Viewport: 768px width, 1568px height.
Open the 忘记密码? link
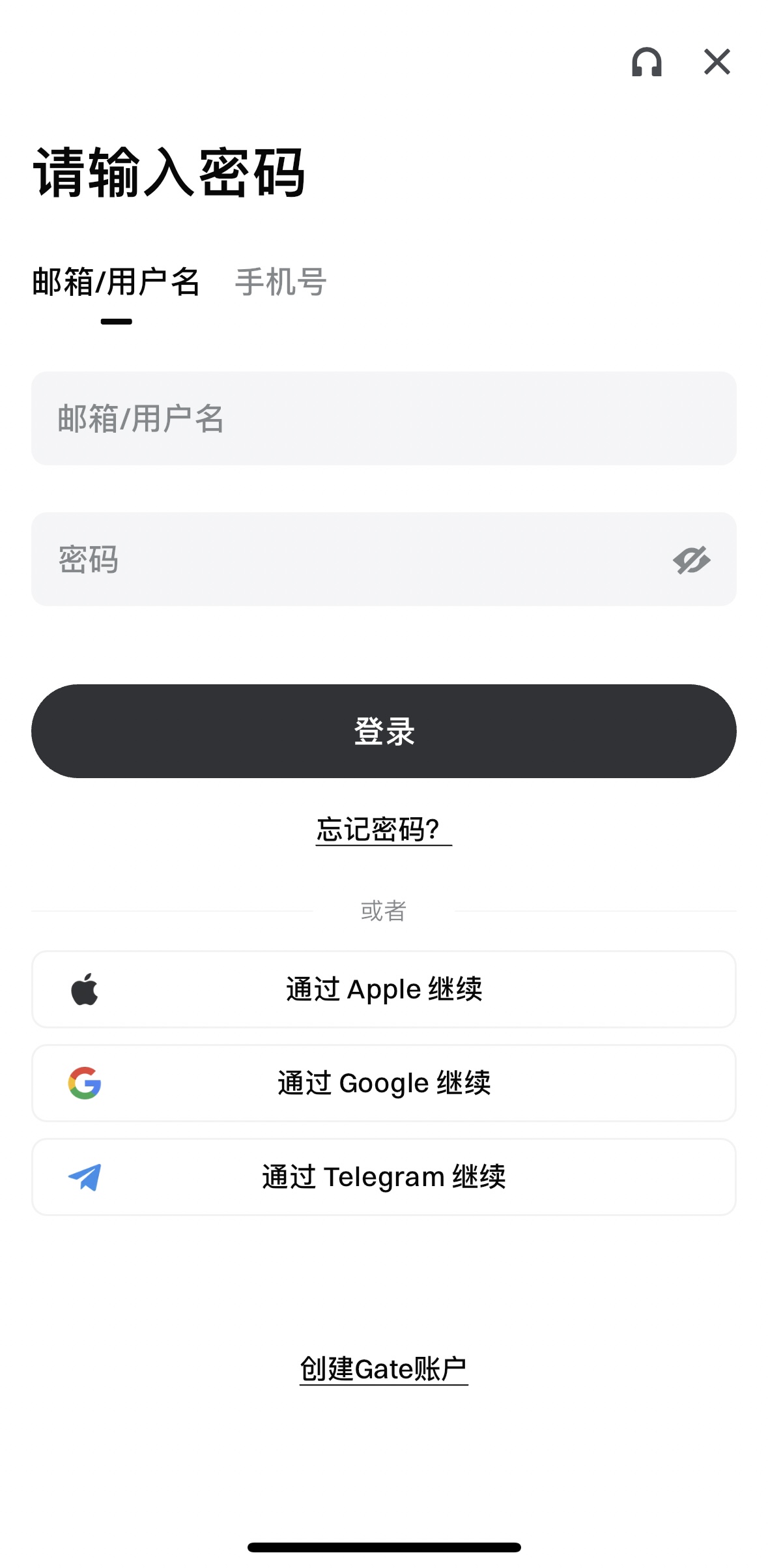pos(384,830)
